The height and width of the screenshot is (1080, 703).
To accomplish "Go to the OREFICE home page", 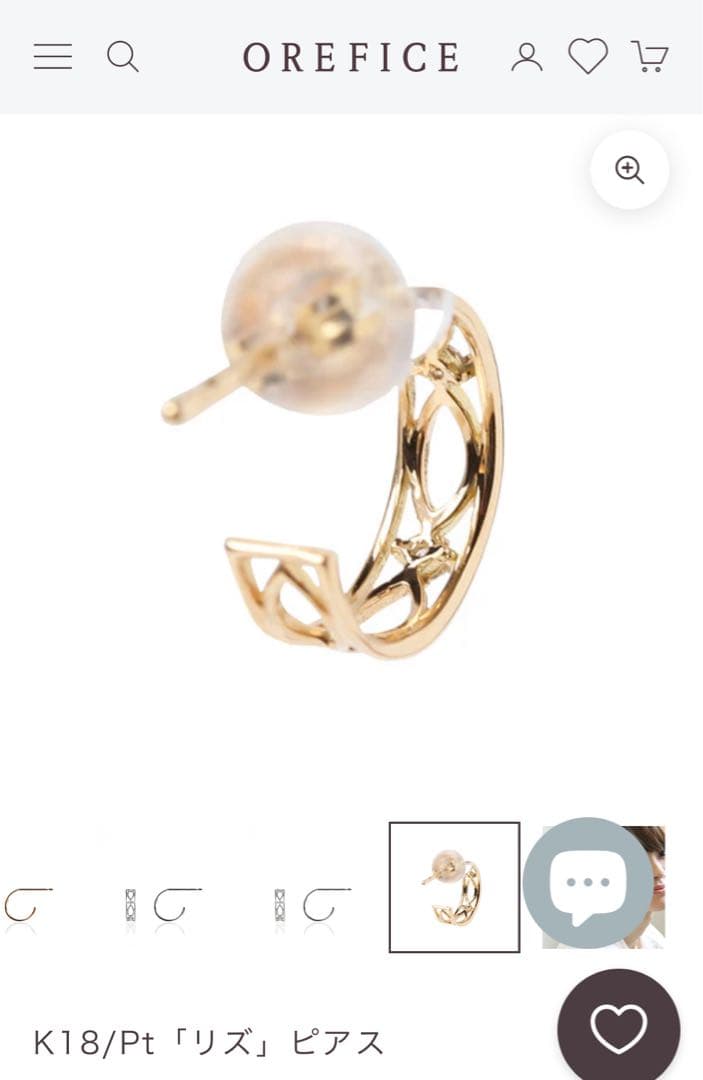I will pos(352,57).
